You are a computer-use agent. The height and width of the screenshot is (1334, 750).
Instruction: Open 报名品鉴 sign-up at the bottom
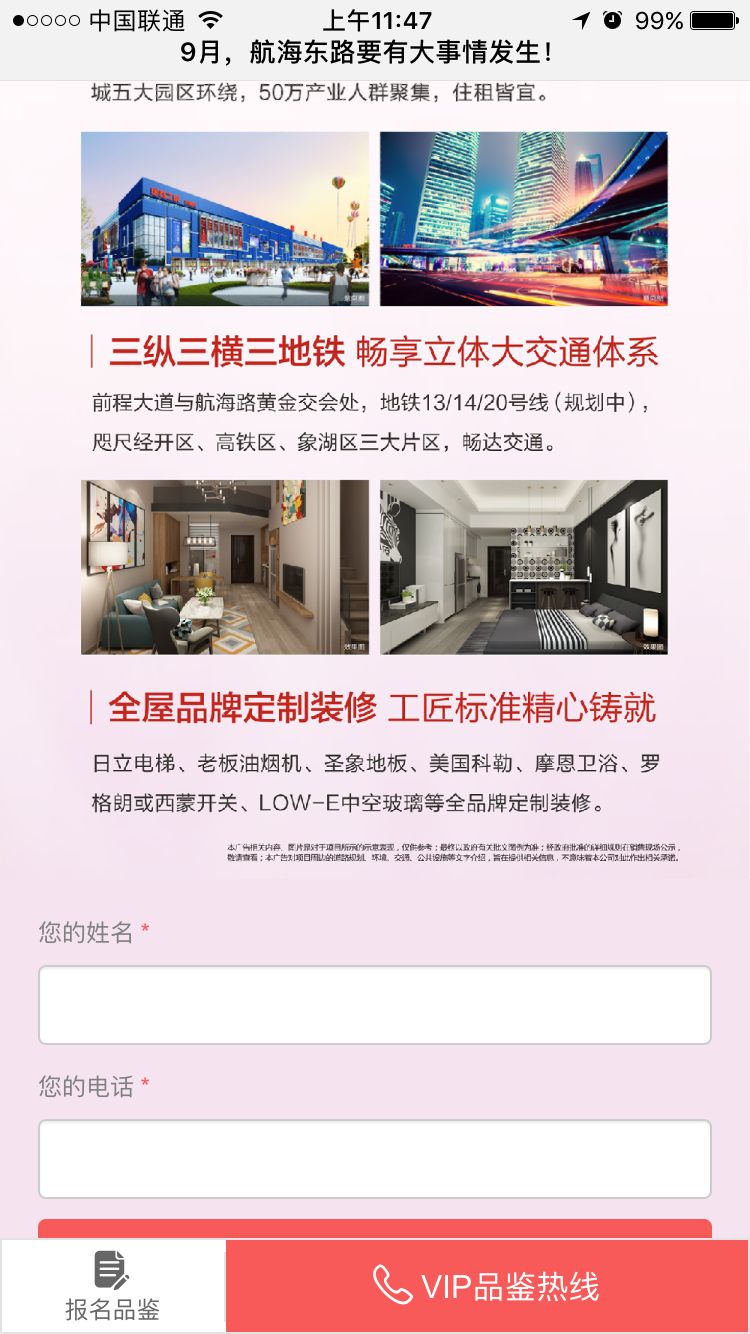(x=113, y=1286)
